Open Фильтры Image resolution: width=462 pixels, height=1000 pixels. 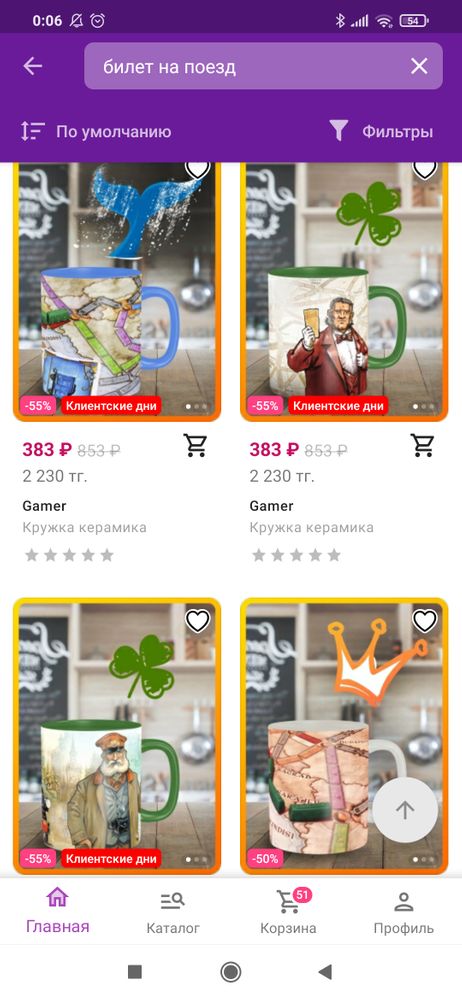click(382, 131)
